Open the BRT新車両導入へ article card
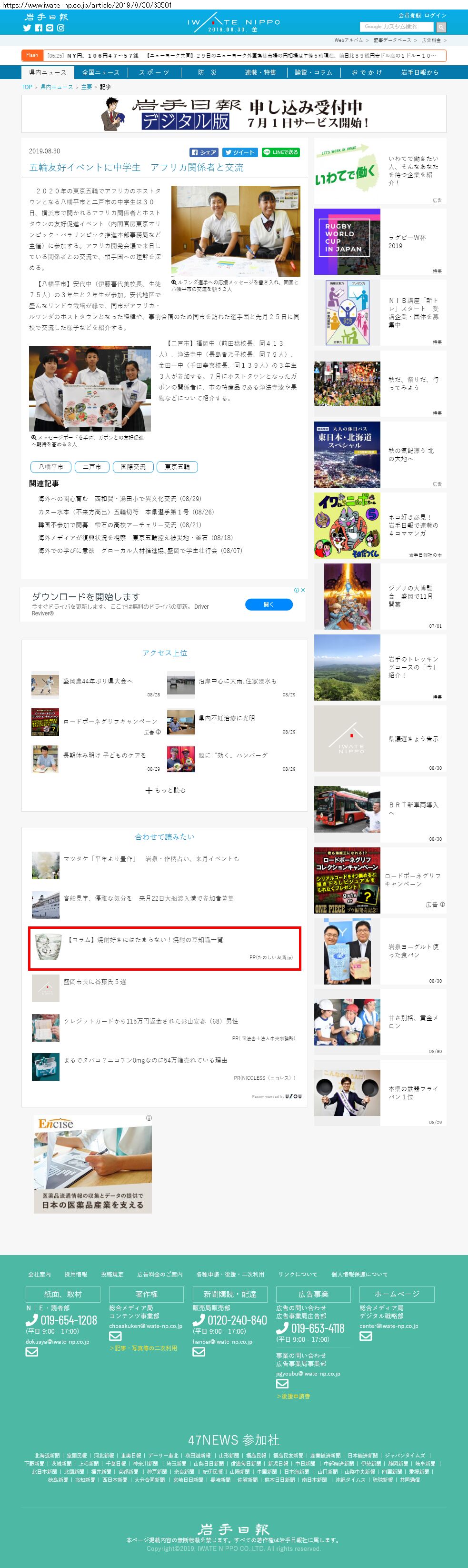Screen dimensions: 468x1568 (x=380, y=809)
